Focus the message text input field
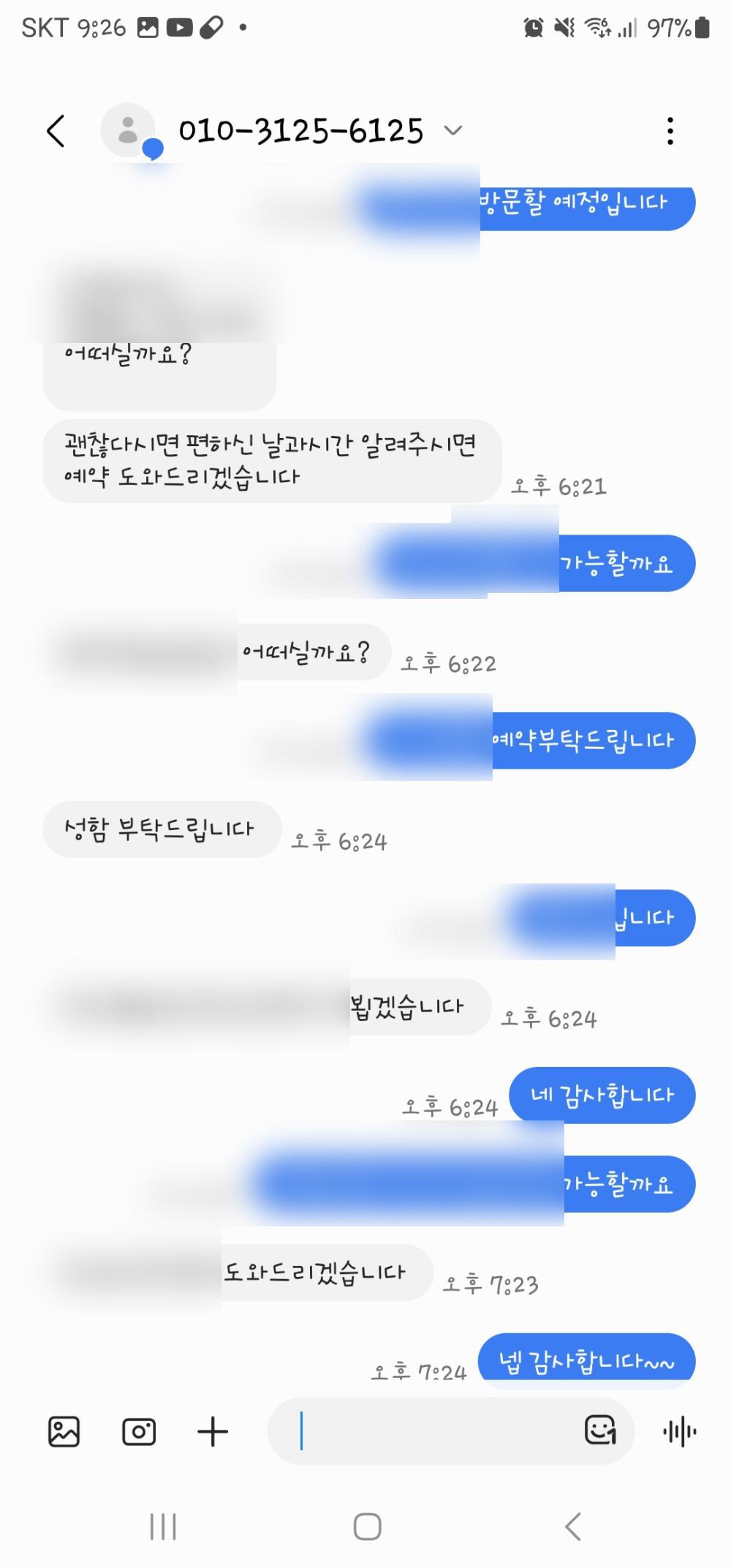Screen dimensions: 731x1568 pos(431,1431)
